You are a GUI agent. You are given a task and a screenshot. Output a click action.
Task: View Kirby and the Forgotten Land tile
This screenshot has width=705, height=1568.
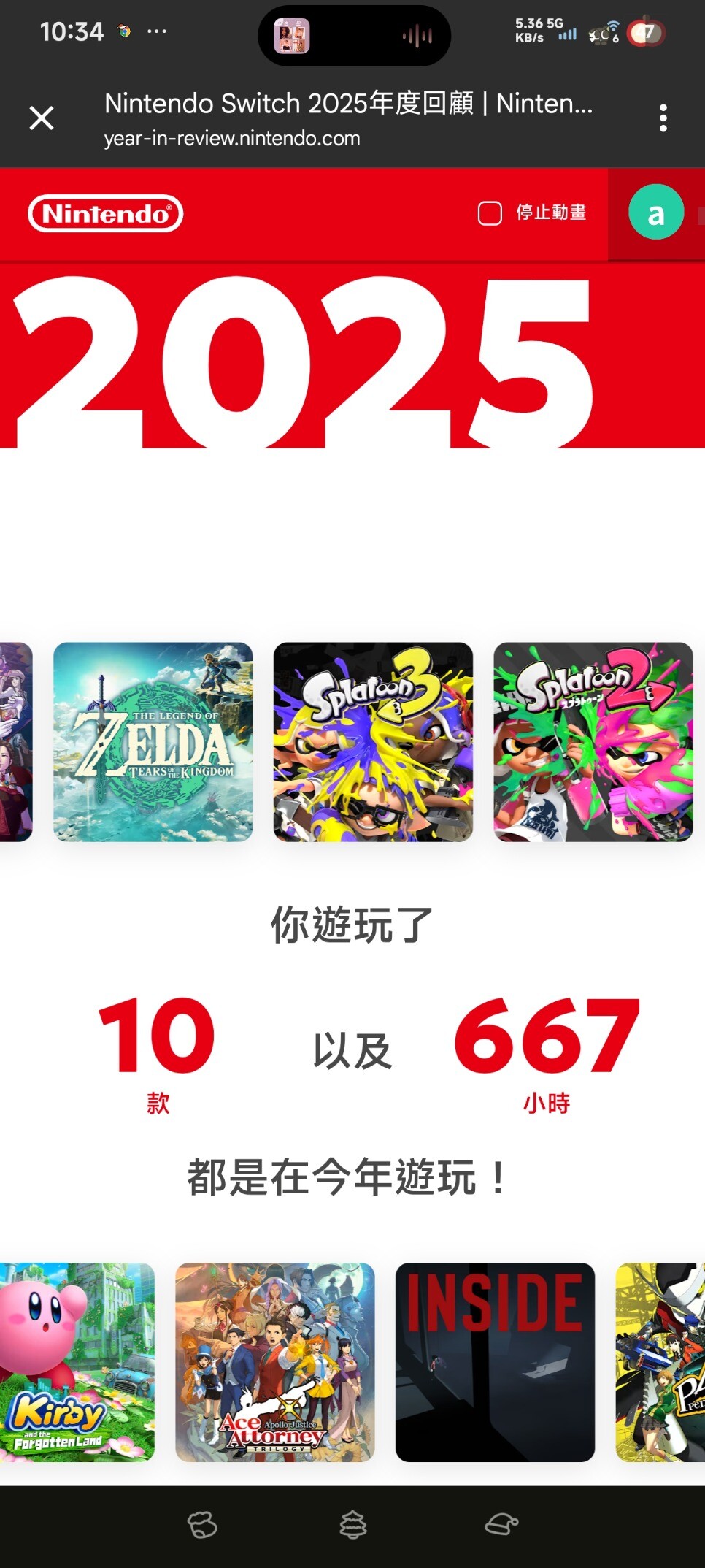point(77,1362)
